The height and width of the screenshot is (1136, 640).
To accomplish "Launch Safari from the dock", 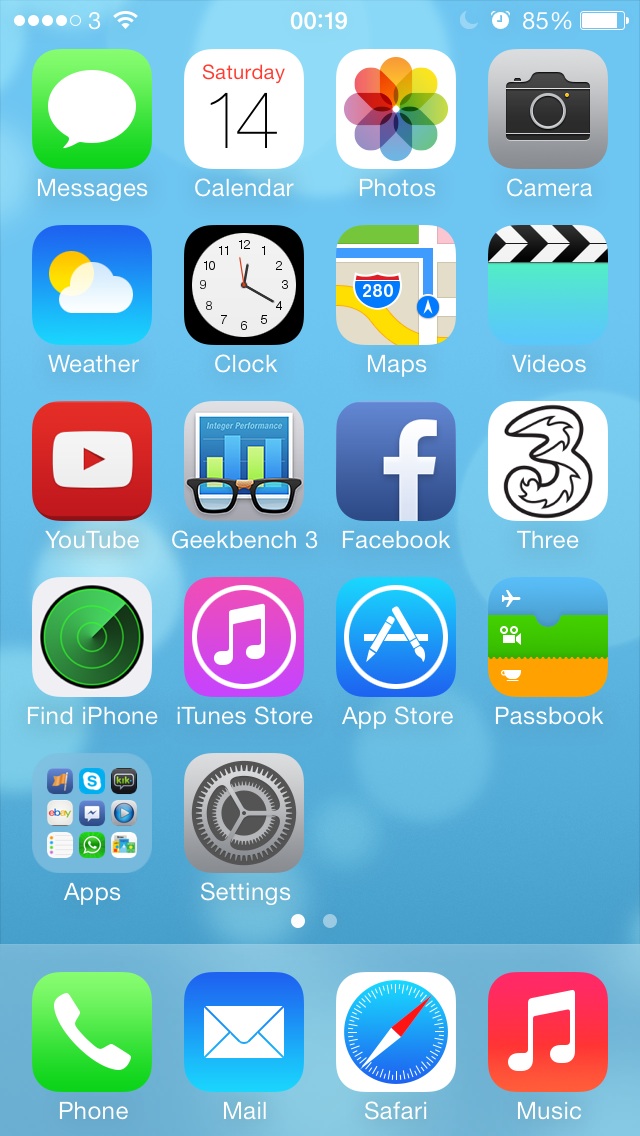I will point(396,1032).
